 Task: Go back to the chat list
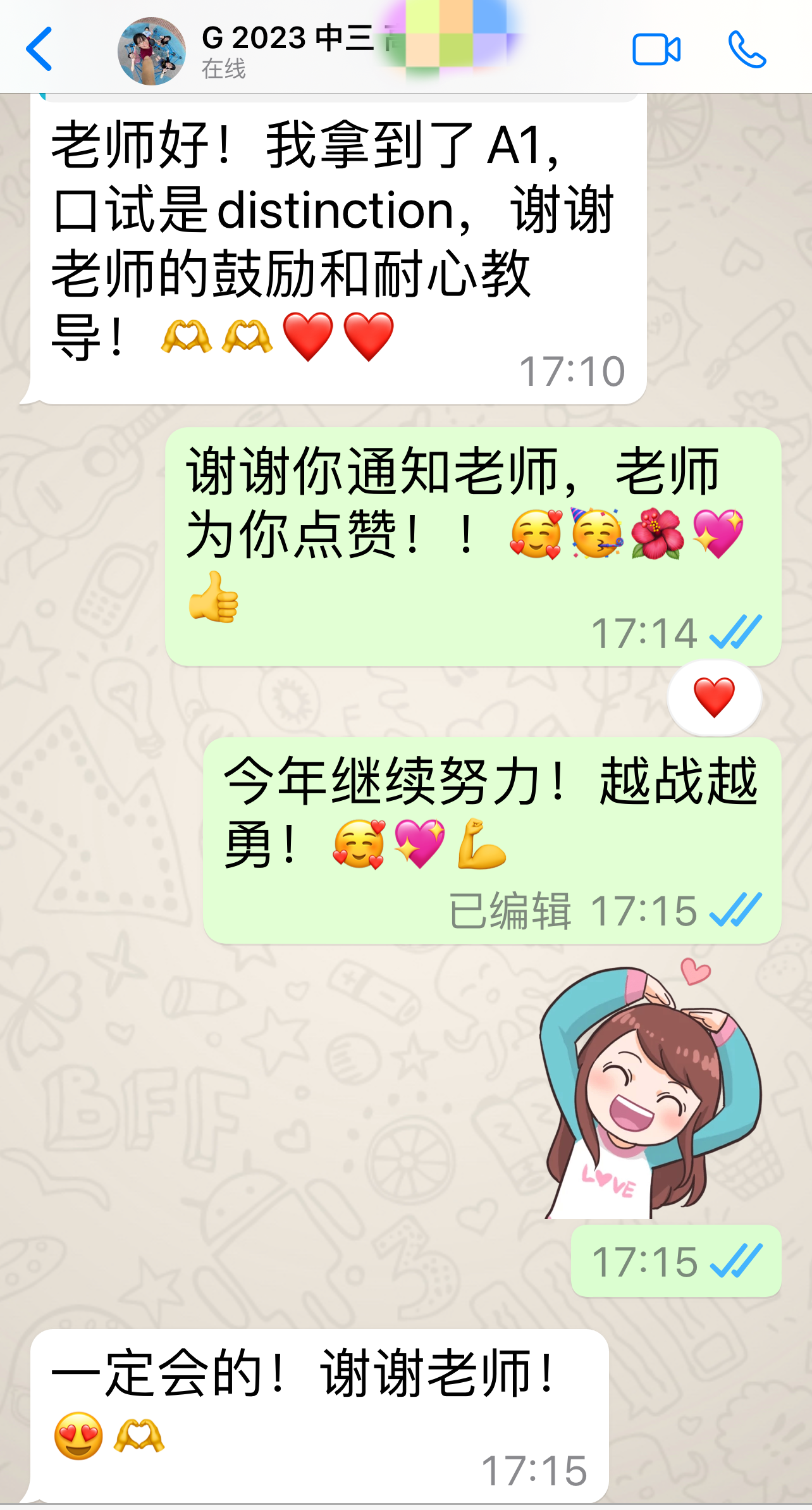pos(39,49)
